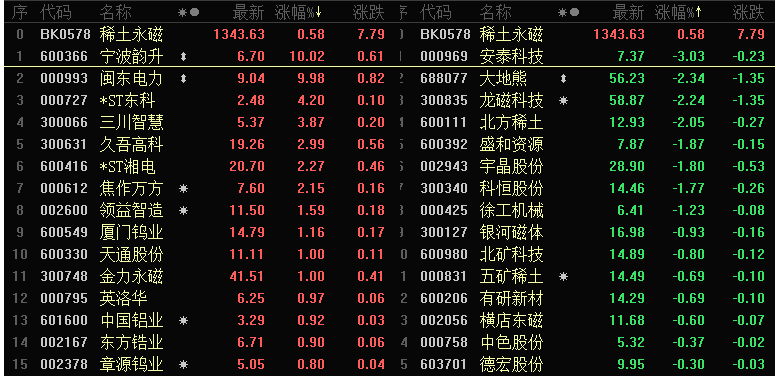Select the 德宏股份 row
The width and height of the screenshot is (776, 376).
(x=586, y=365)
